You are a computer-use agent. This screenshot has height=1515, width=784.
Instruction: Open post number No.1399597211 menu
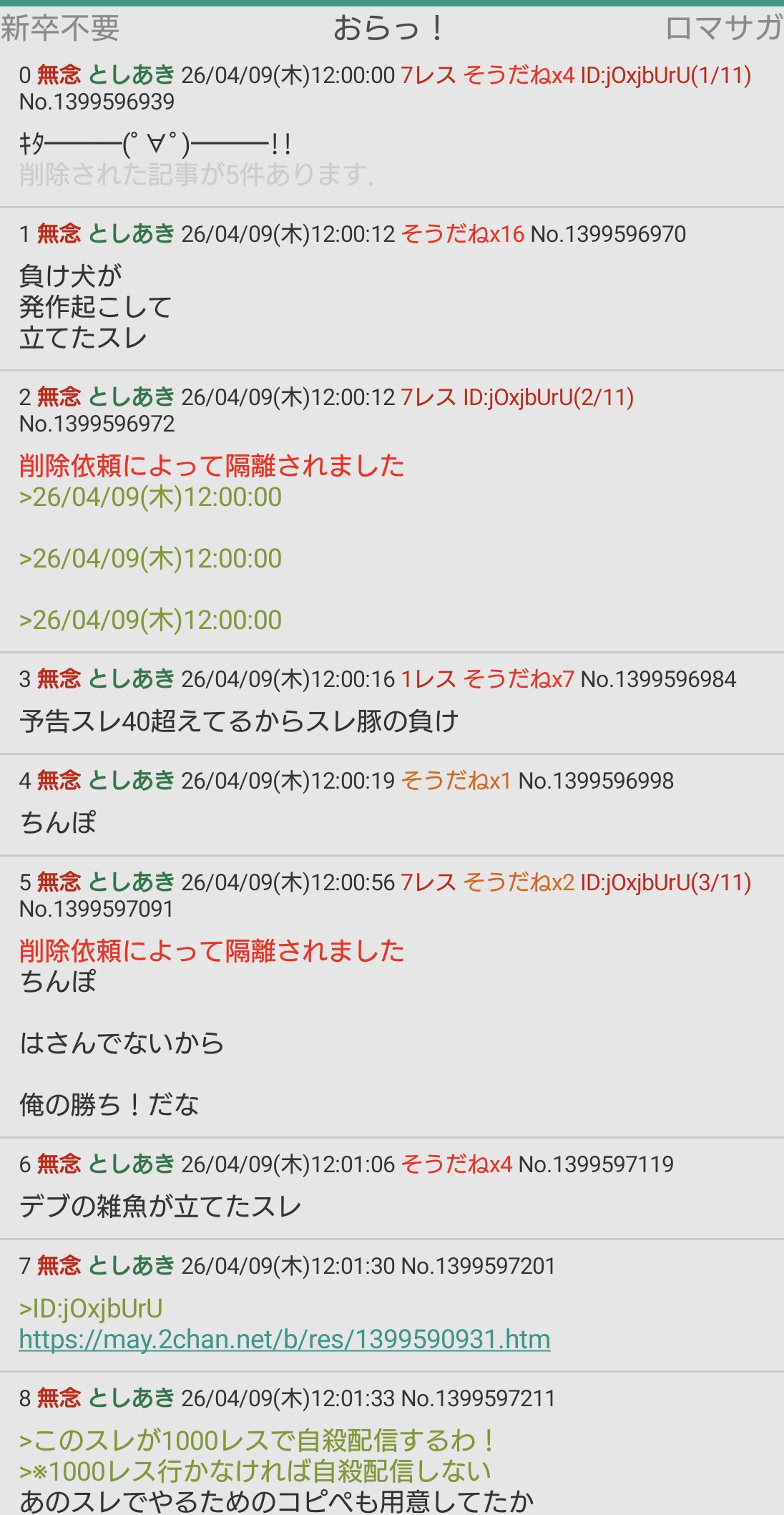pos(478,1398)
